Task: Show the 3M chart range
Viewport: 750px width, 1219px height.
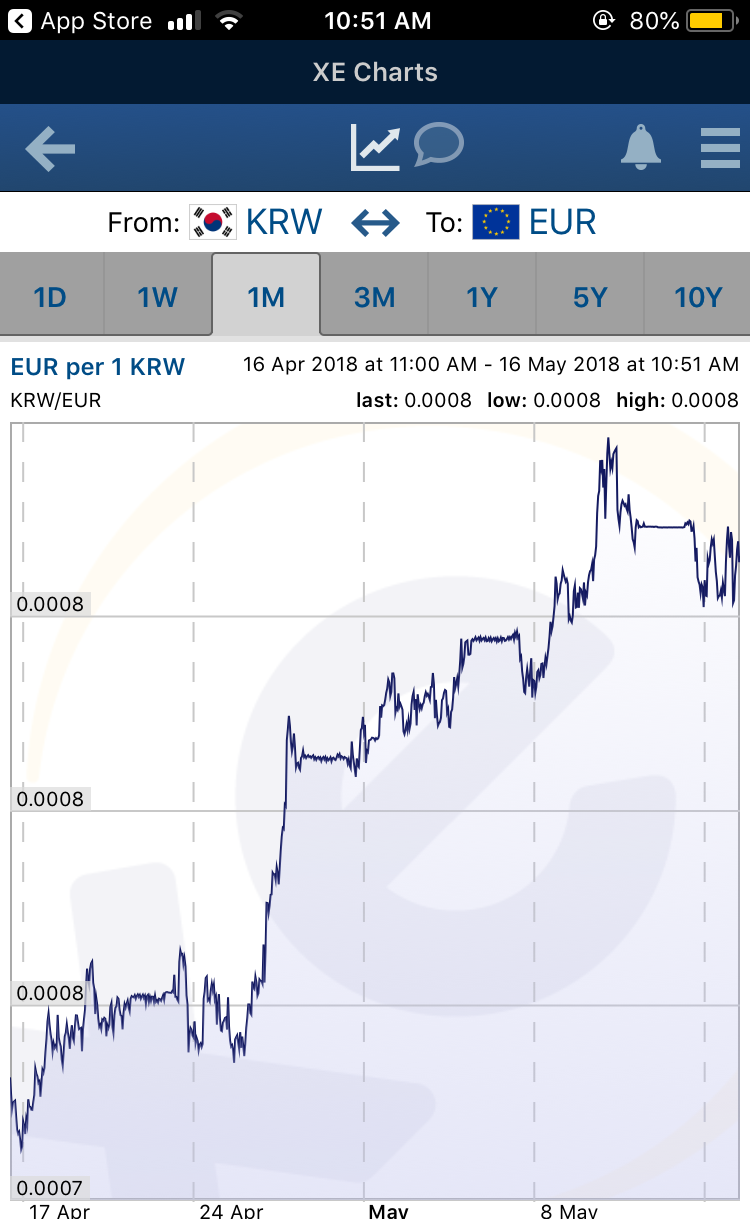Action: coord(374,297)
